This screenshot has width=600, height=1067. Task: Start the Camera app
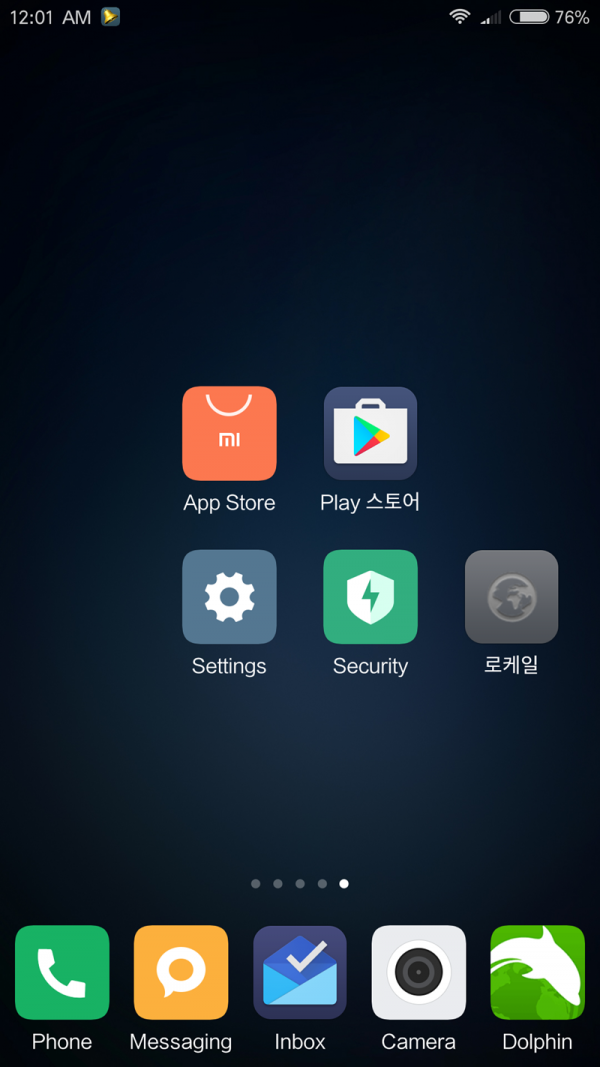418,972
